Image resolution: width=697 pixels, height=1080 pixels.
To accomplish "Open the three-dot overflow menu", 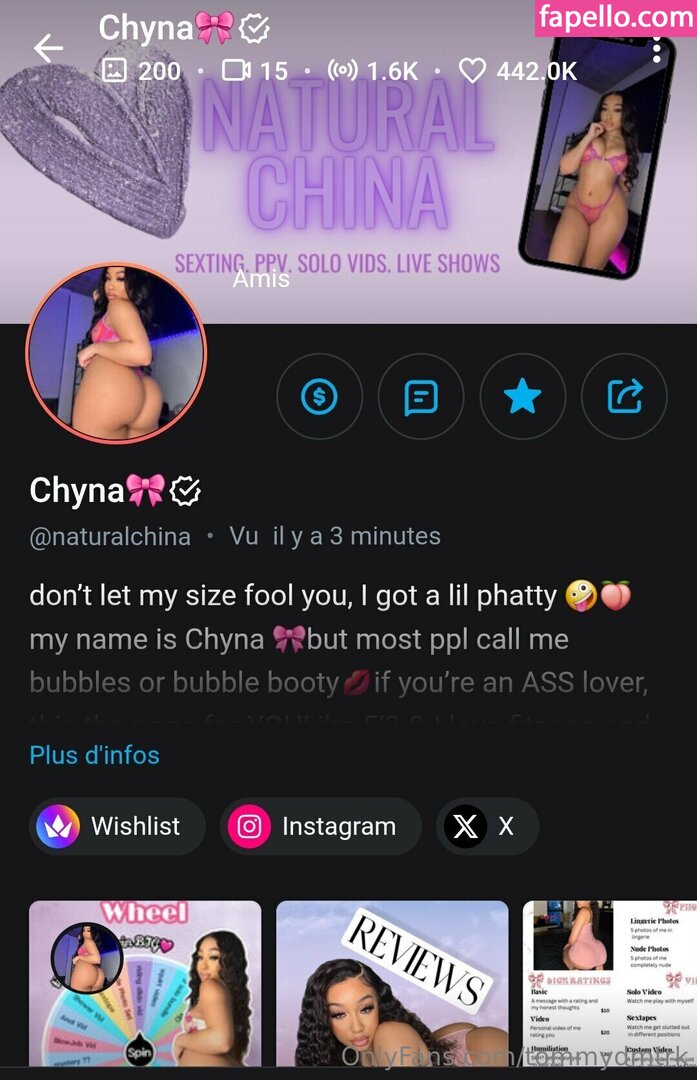I will [657, 48].
